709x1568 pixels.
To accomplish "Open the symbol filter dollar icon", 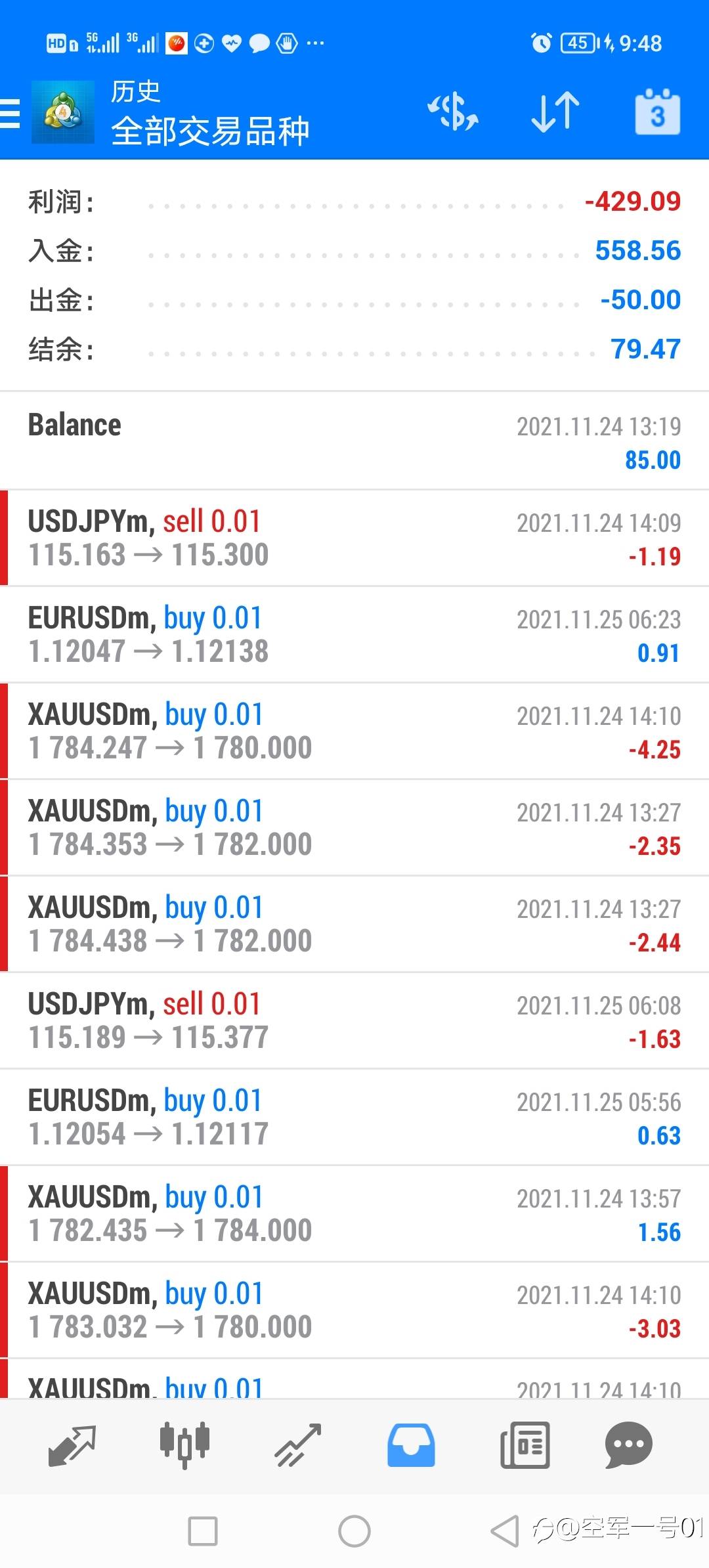I will 453,112.
